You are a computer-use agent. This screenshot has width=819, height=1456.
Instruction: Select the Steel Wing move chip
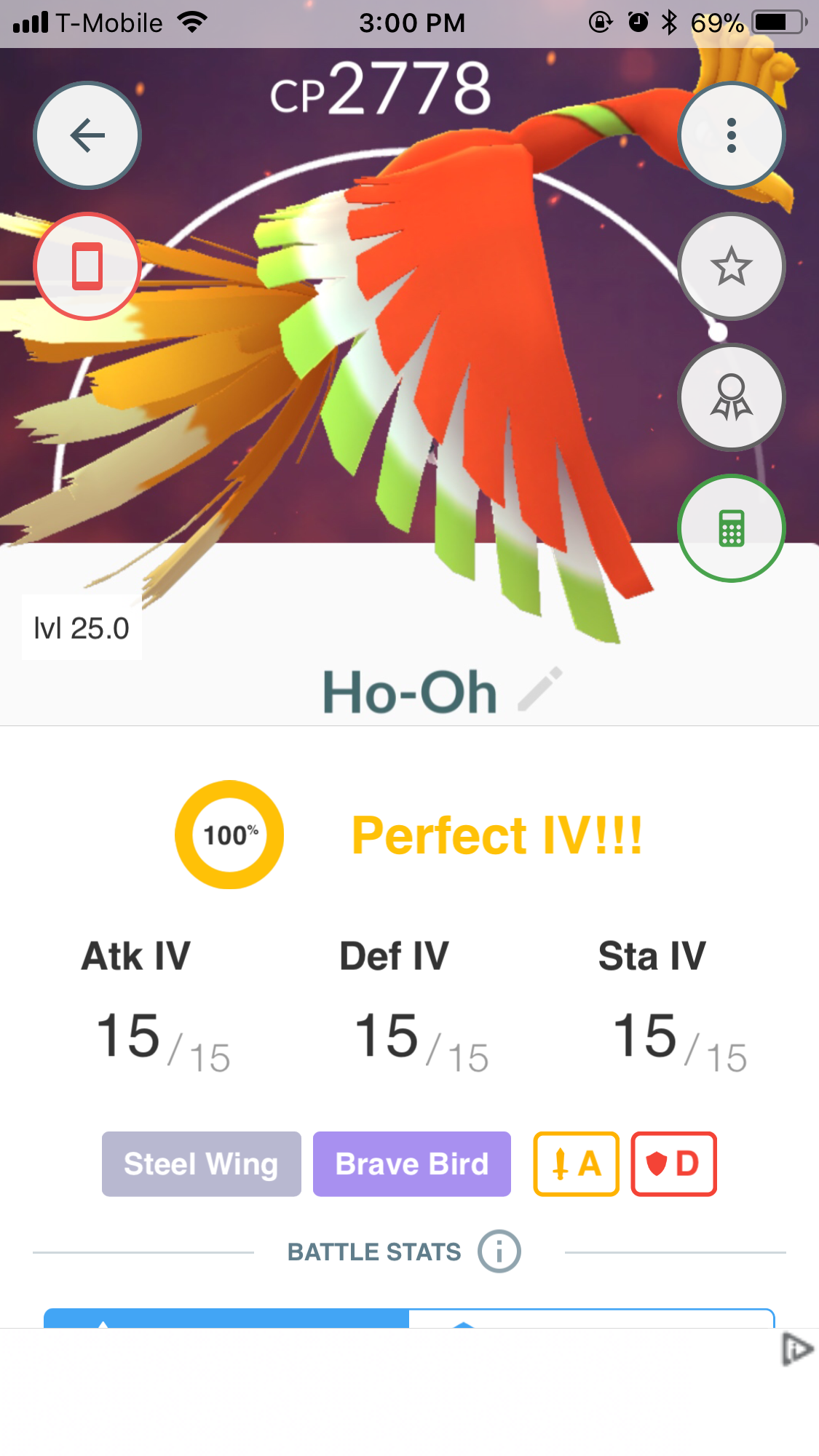[x=202, y=1163]
